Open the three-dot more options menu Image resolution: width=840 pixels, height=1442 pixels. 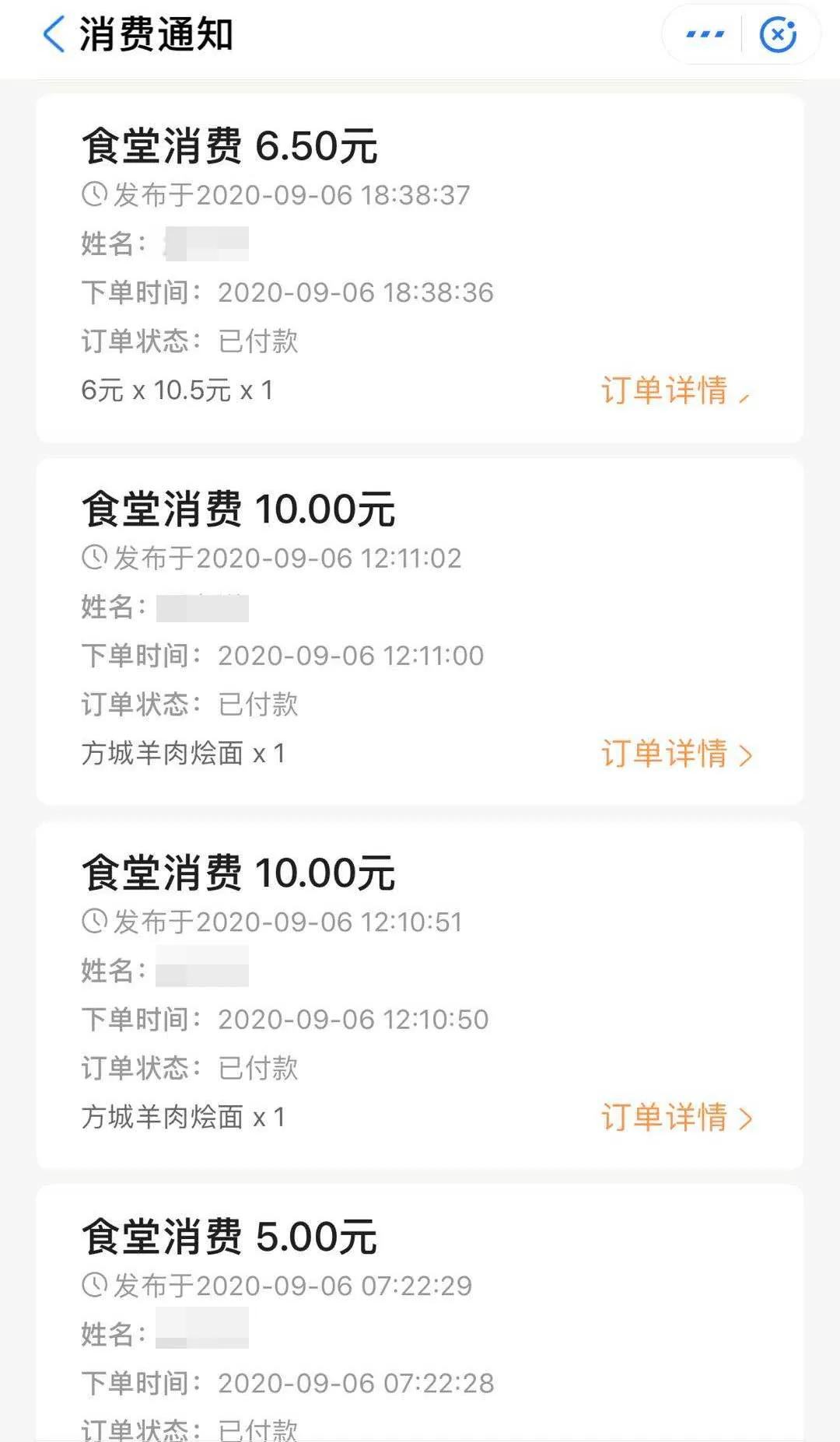pyautogui.click(x=705, y=35)
